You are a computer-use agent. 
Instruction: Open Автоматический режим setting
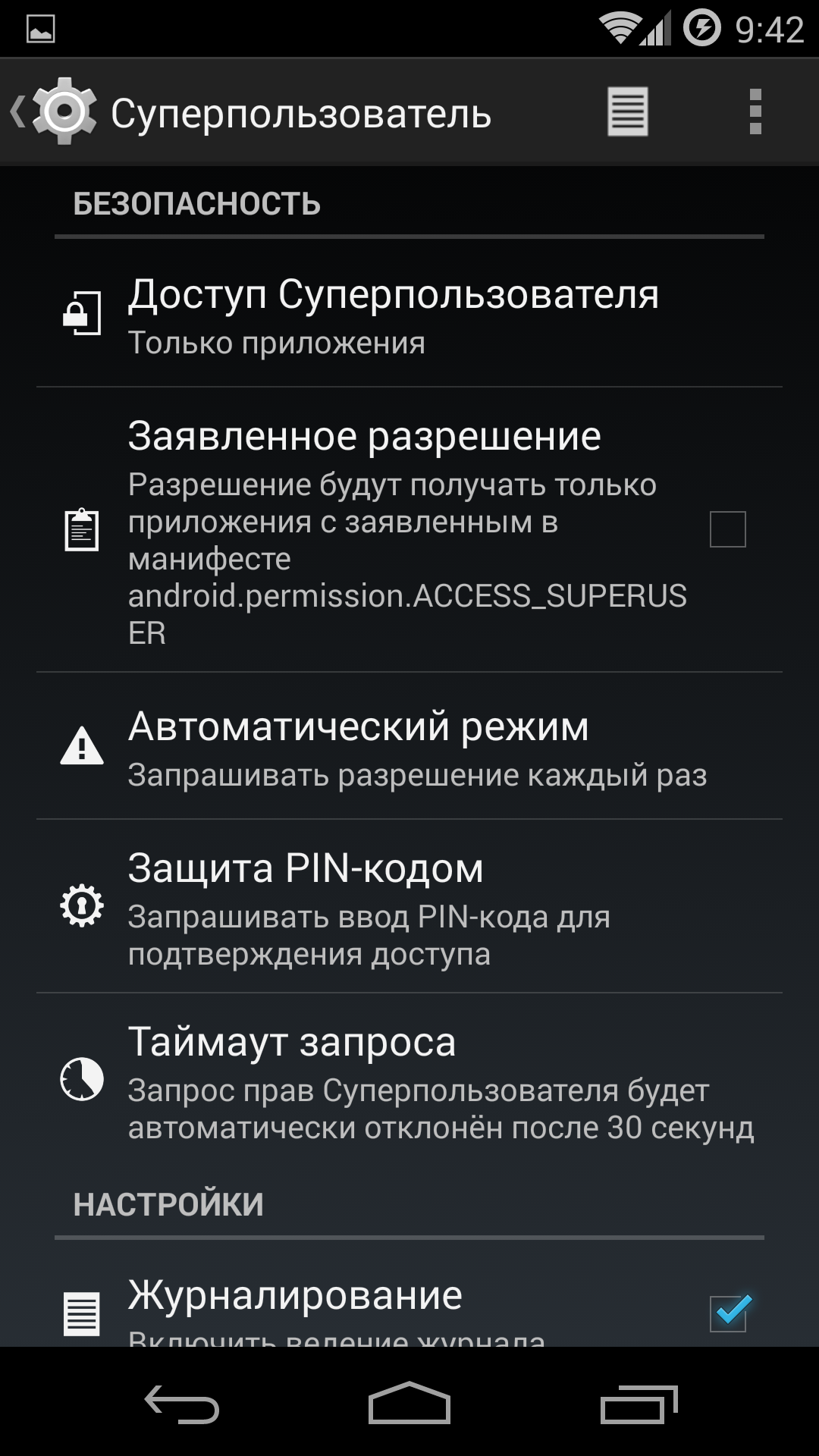[409, 748]
